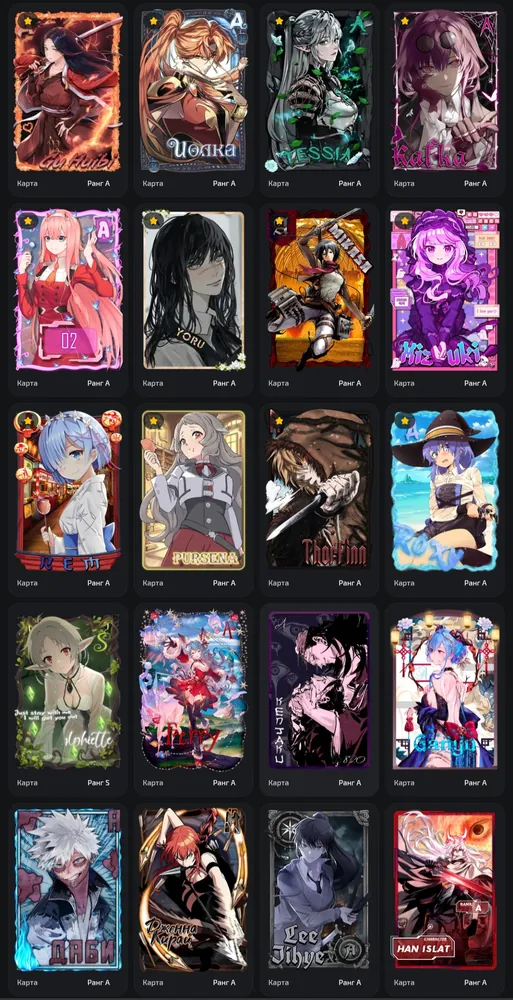
Task: Select the Даби card
Action: click(x=68, y=890)
